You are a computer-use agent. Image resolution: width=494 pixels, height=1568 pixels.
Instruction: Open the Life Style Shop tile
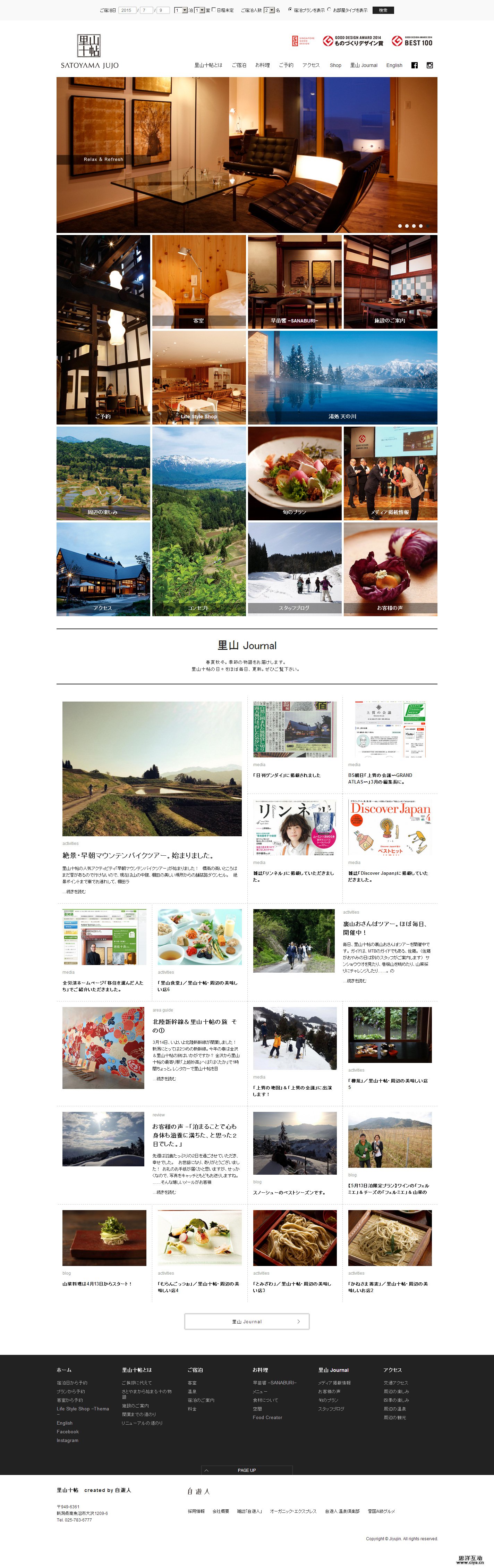(x=199, y=377)
